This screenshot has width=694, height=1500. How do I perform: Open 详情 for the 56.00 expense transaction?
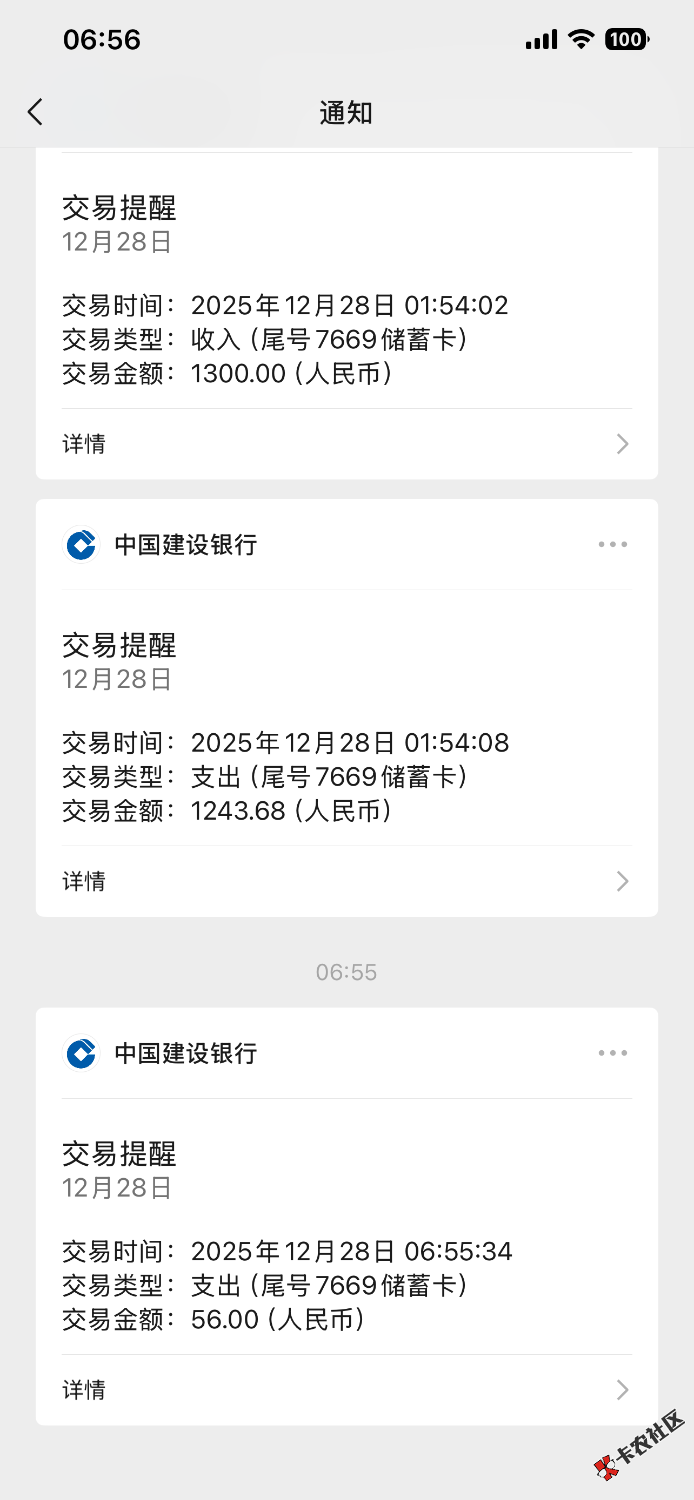click(x=346, y=1389)
